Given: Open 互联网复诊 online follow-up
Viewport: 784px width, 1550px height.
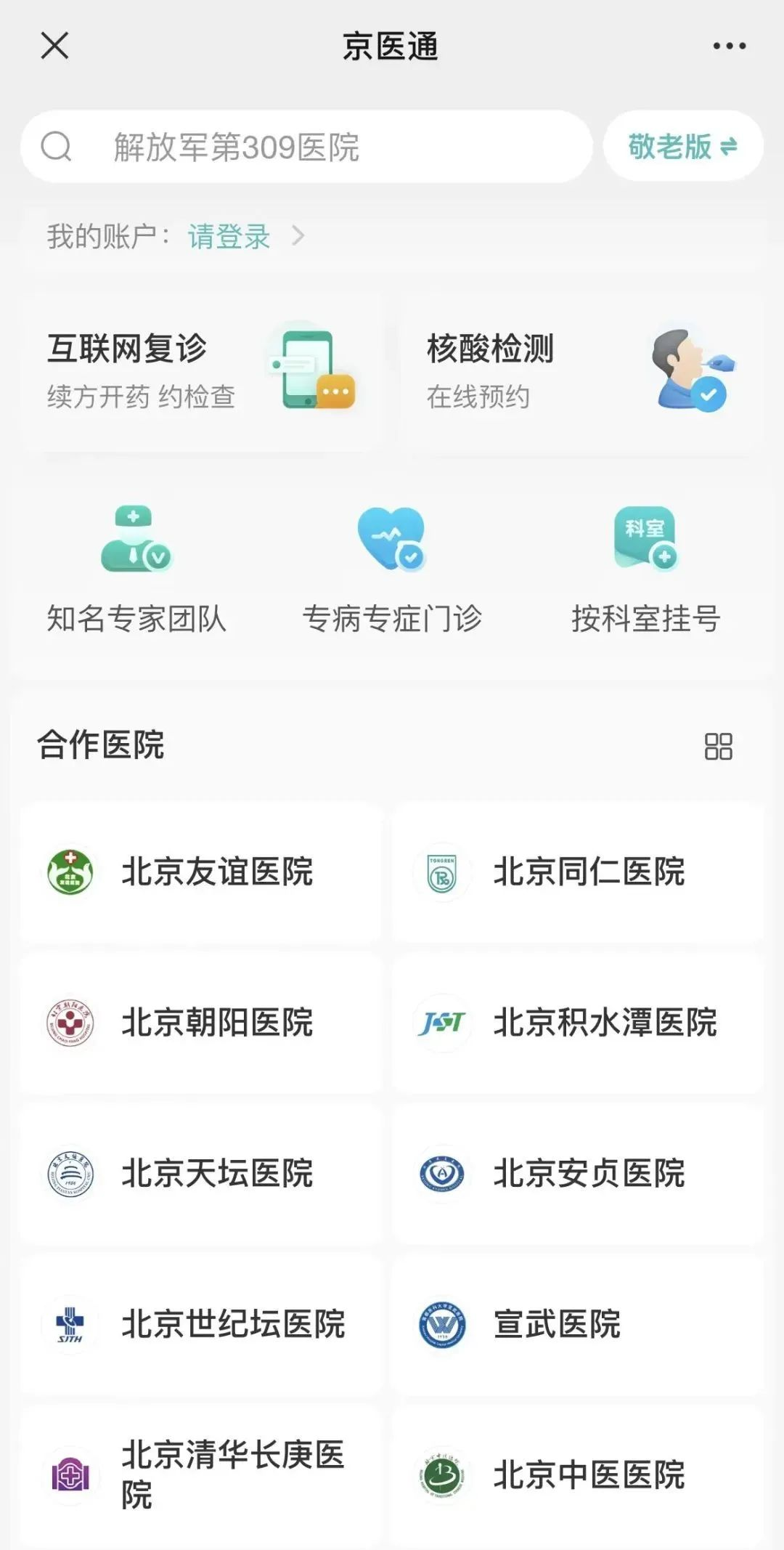Looking at the screenshot, I should pyautogui.click(x=202, y=371).
